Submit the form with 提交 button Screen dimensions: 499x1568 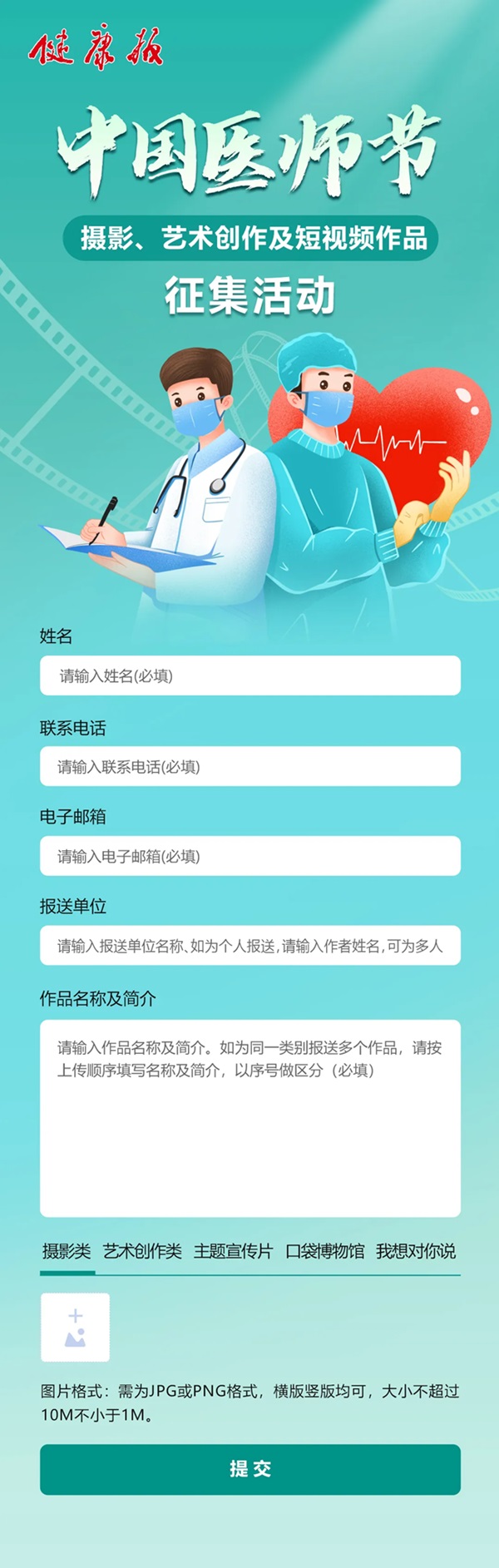pos(249,1469)
